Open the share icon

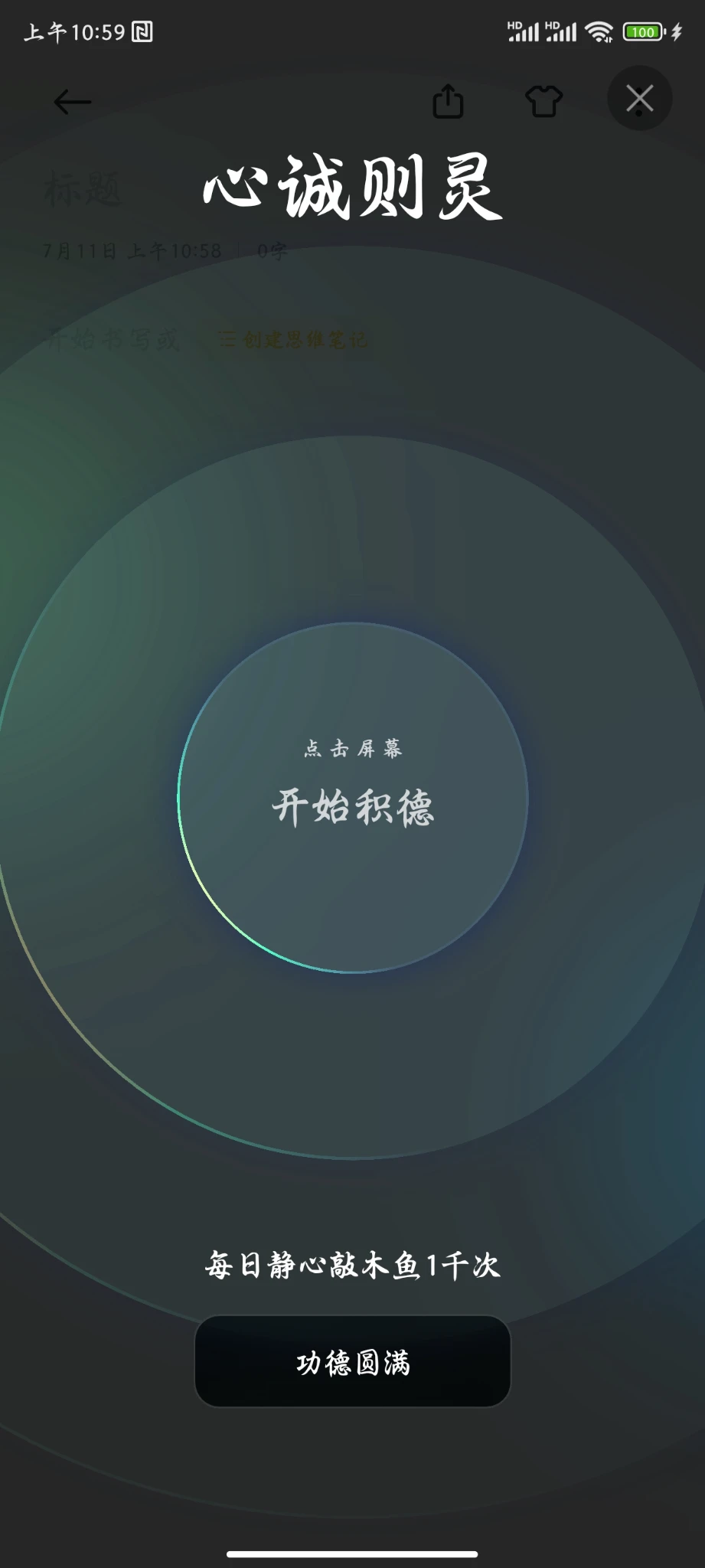448,101
